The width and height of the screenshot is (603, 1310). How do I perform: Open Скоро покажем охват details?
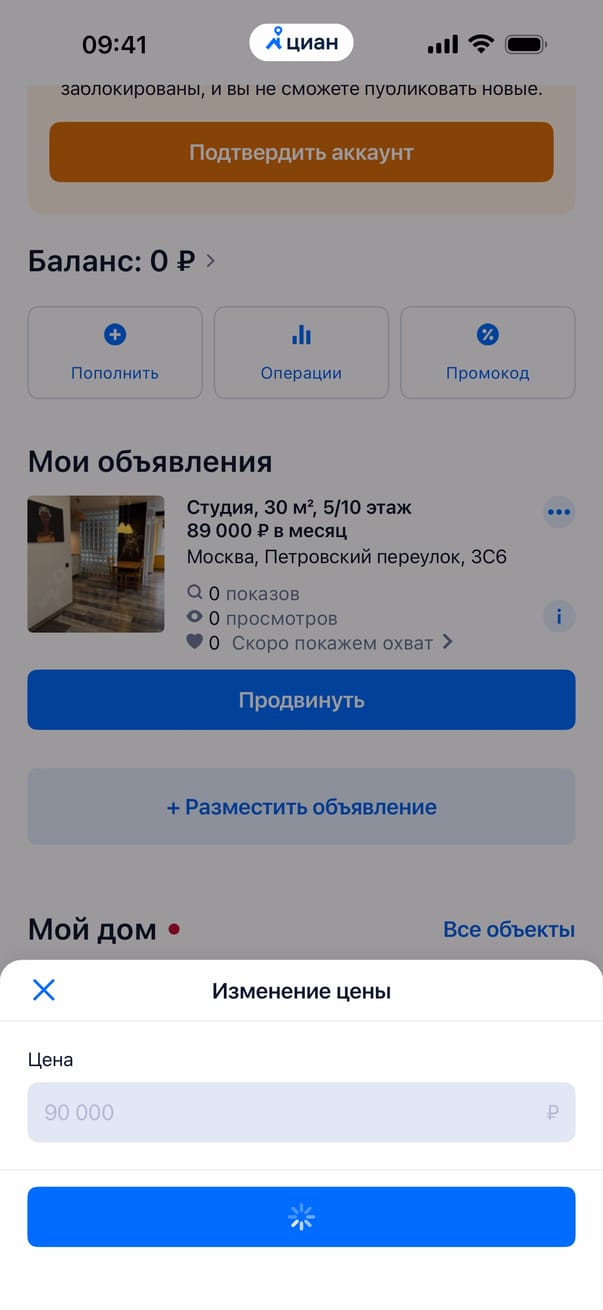pyautogui.click(x=342, y=643)
